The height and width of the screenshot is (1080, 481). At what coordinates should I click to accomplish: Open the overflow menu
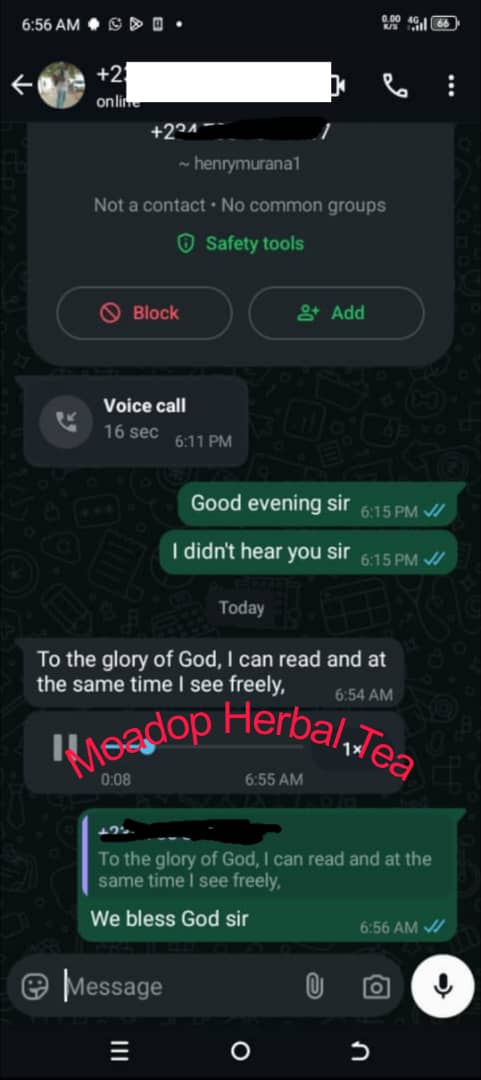(x=451, y=85)
